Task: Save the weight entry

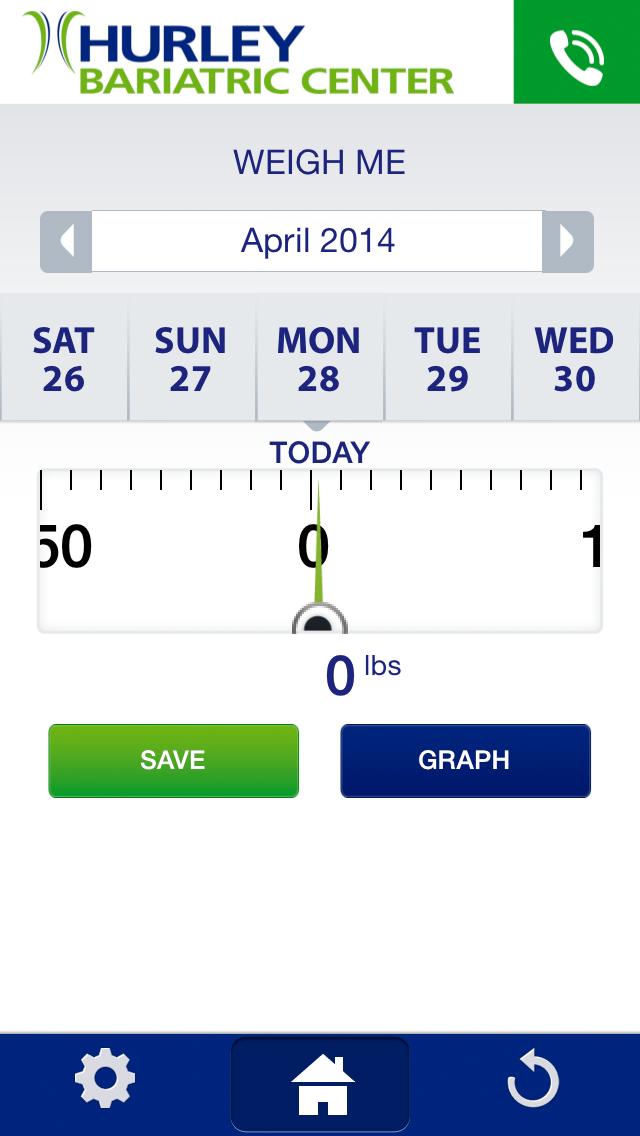Action: point(173,760)
